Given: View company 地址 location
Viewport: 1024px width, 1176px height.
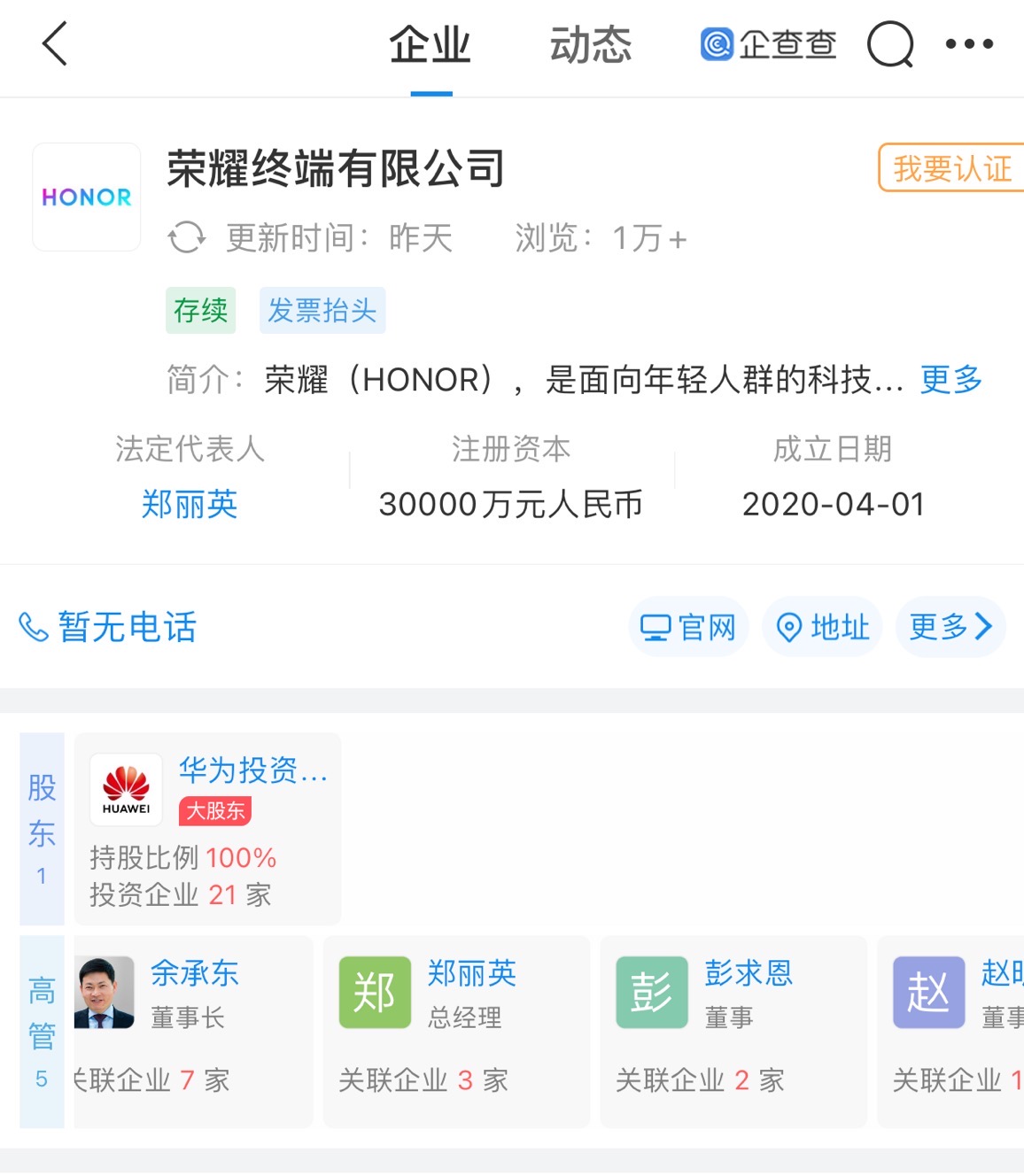Looking at the screenshot, I should [822, 628].
